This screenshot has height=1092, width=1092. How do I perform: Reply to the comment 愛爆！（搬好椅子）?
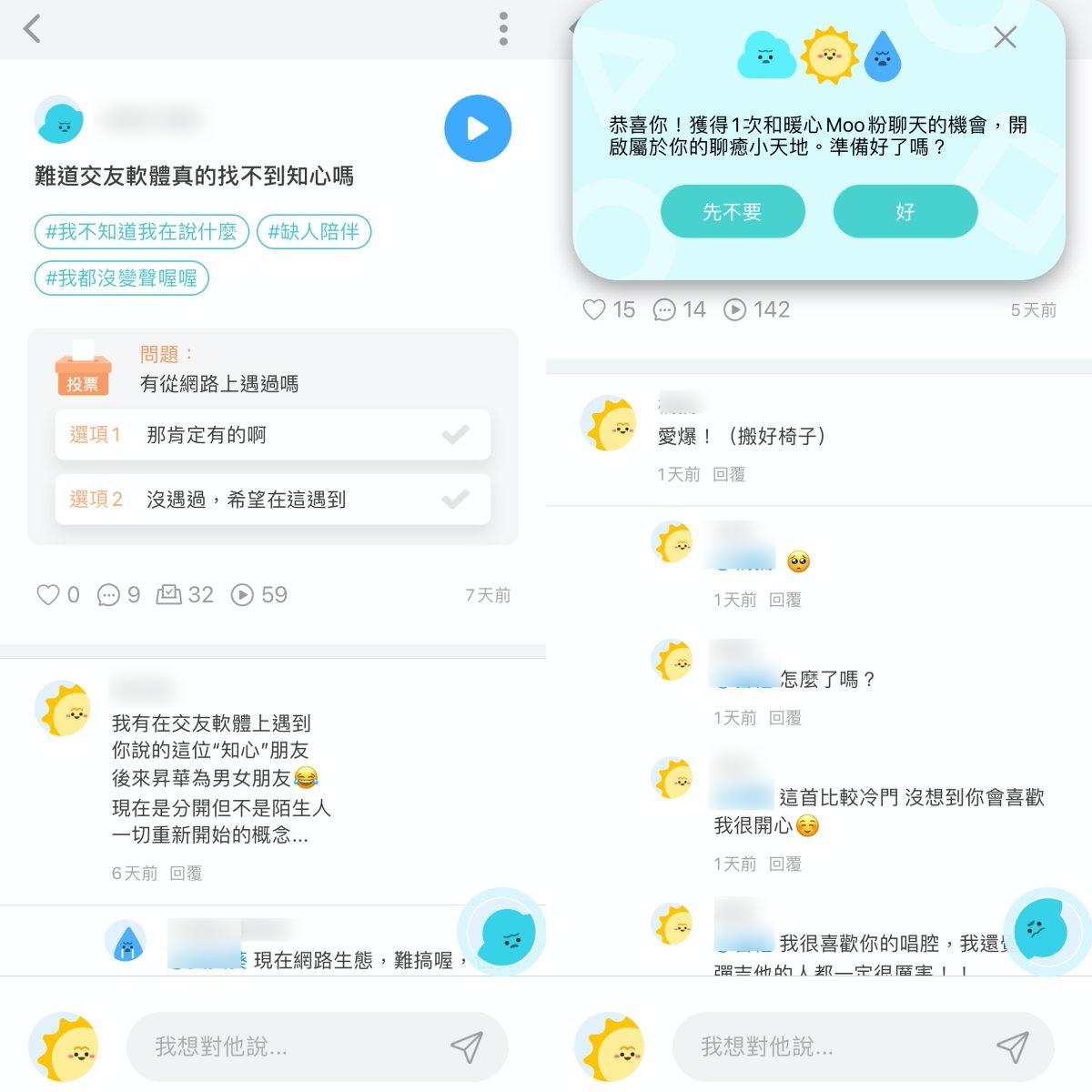tap(729, 474)
